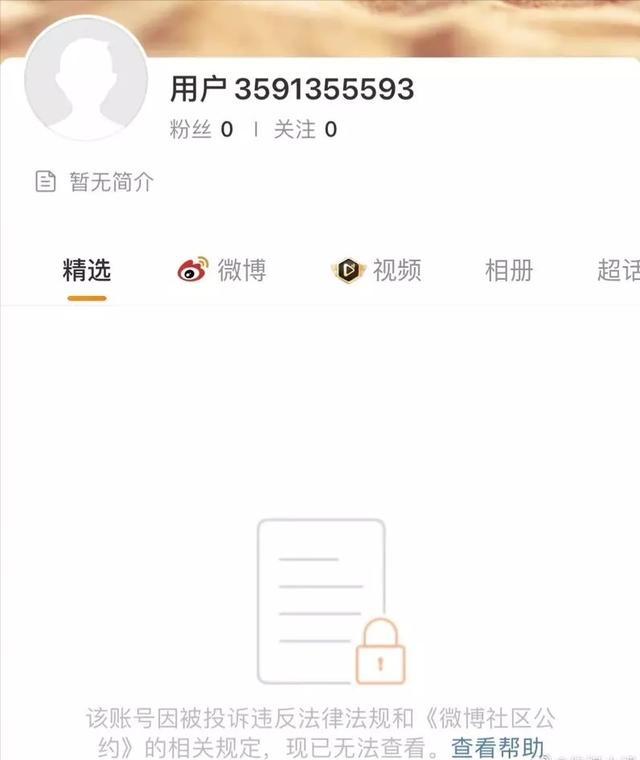Switch to the 视频 tab

[377, 270]
